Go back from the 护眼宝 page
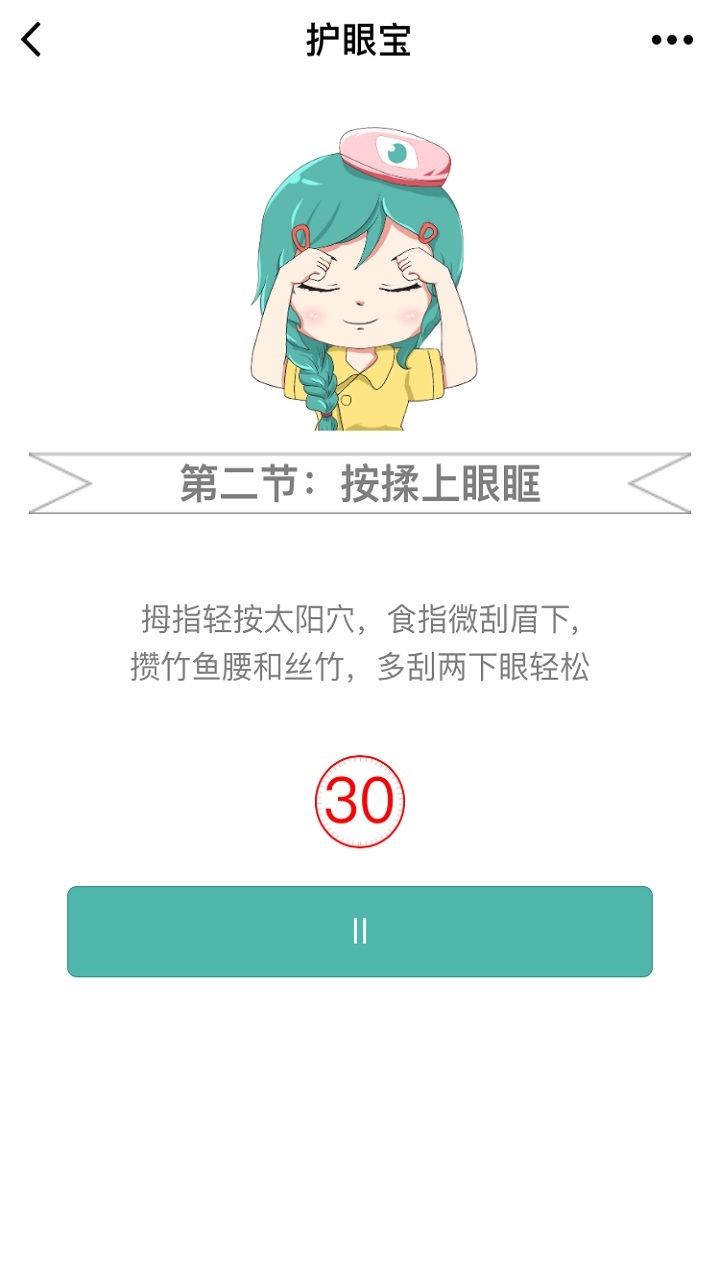 tap(32, 40)
